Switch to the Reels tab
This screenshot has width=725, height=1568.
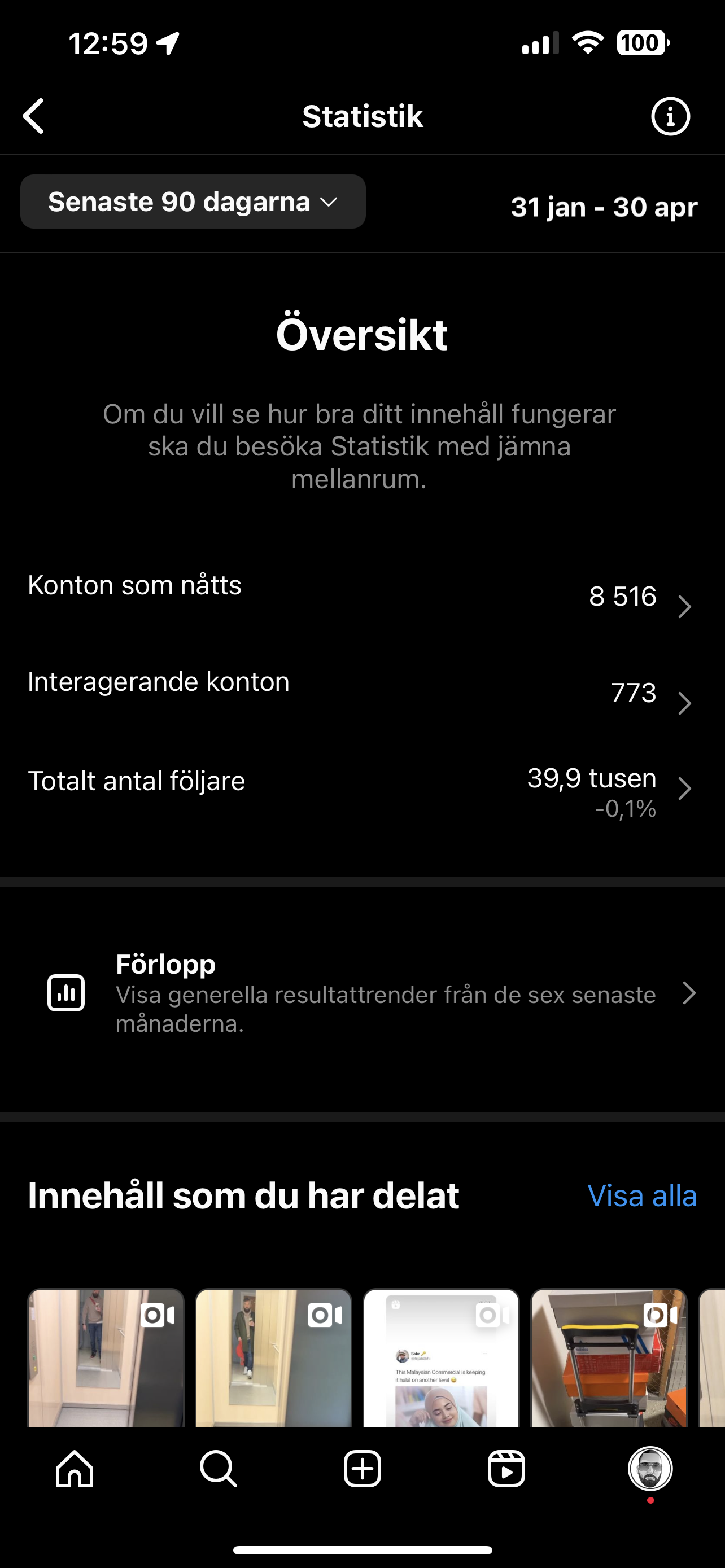(x=506, y=1469)
